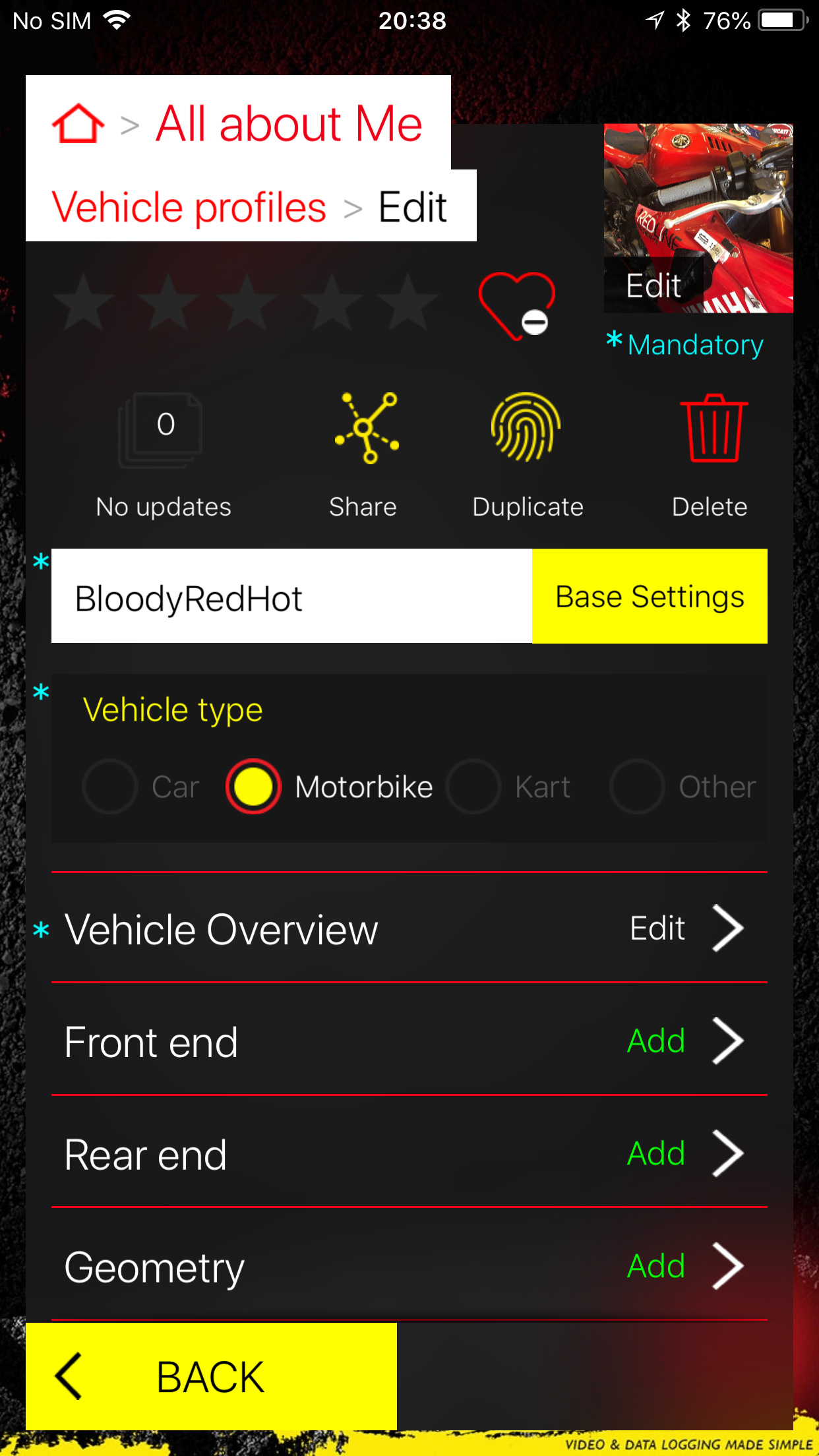Go to Vehicle profiles breadcrumb

[x=189, y=207]
